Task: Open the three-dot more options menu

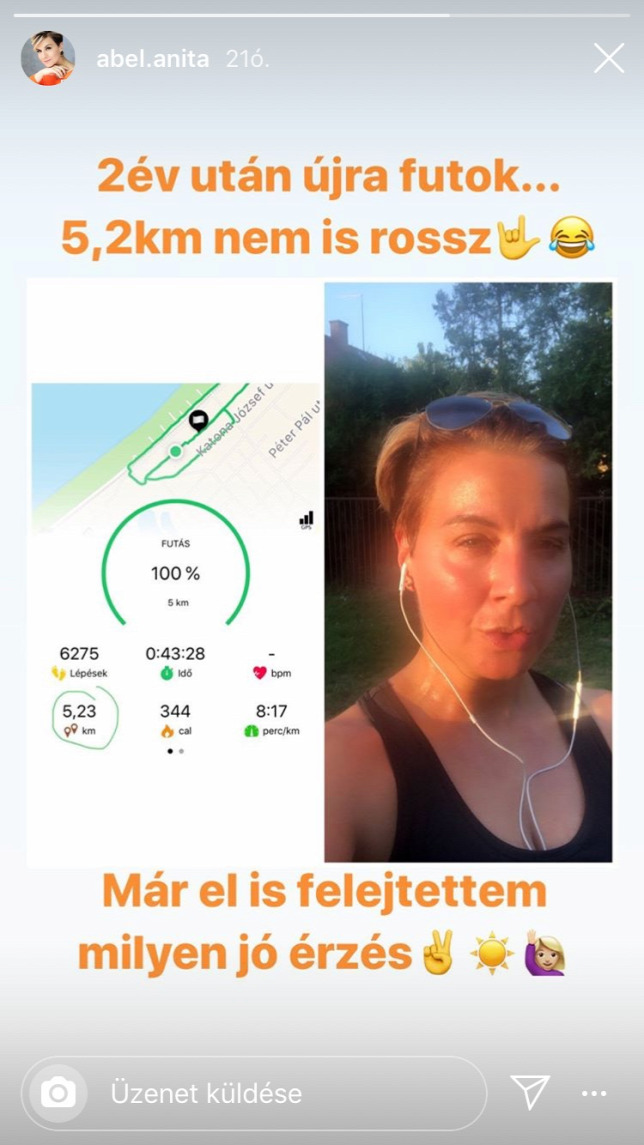Action: [x=594, y=1093]
